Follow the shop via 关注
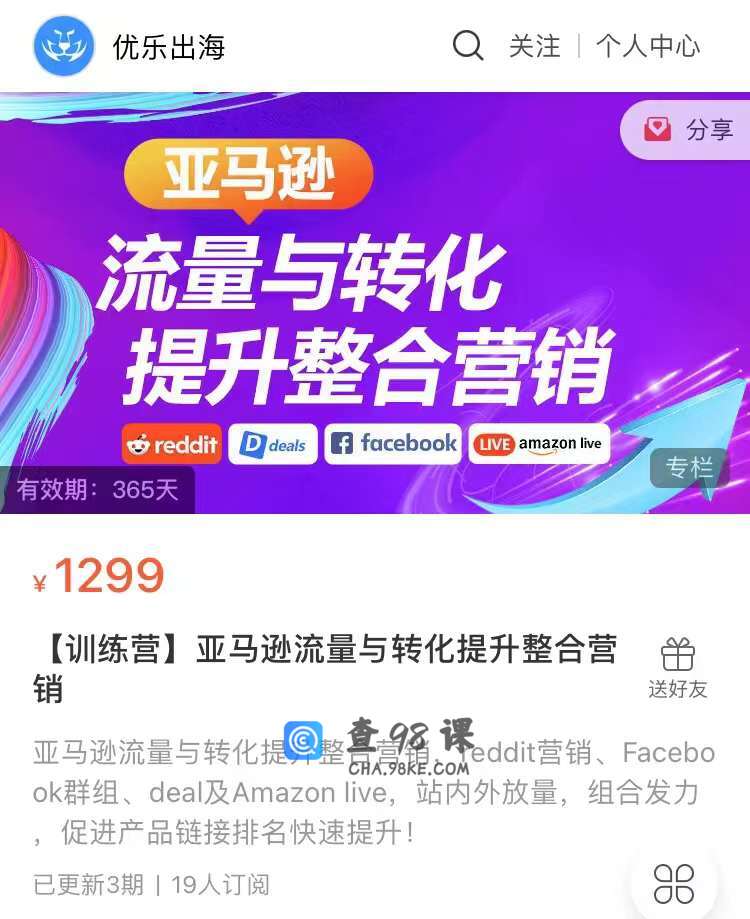The image size is (750, 919). point(535,46)
